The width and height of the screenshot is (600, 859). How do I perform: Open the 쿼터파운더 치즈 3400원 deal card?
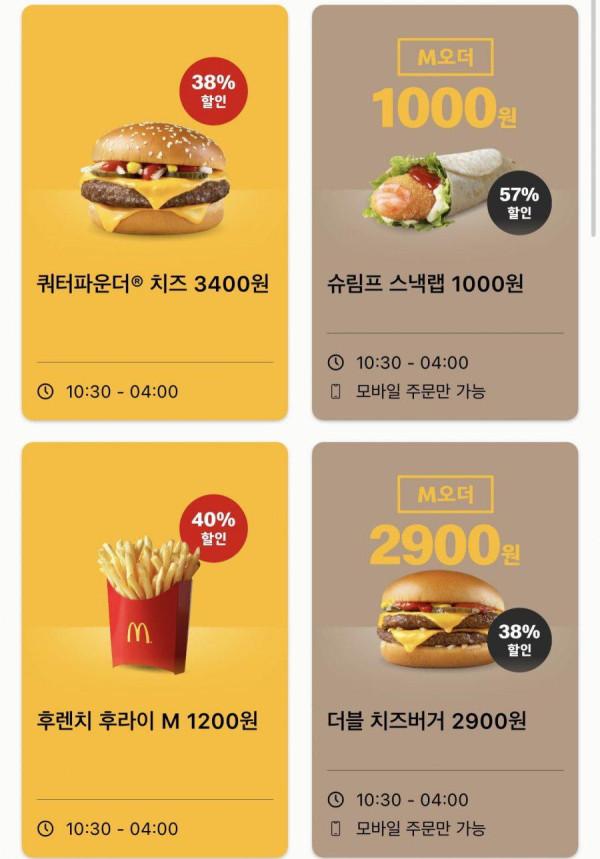(x=155, y=212)
